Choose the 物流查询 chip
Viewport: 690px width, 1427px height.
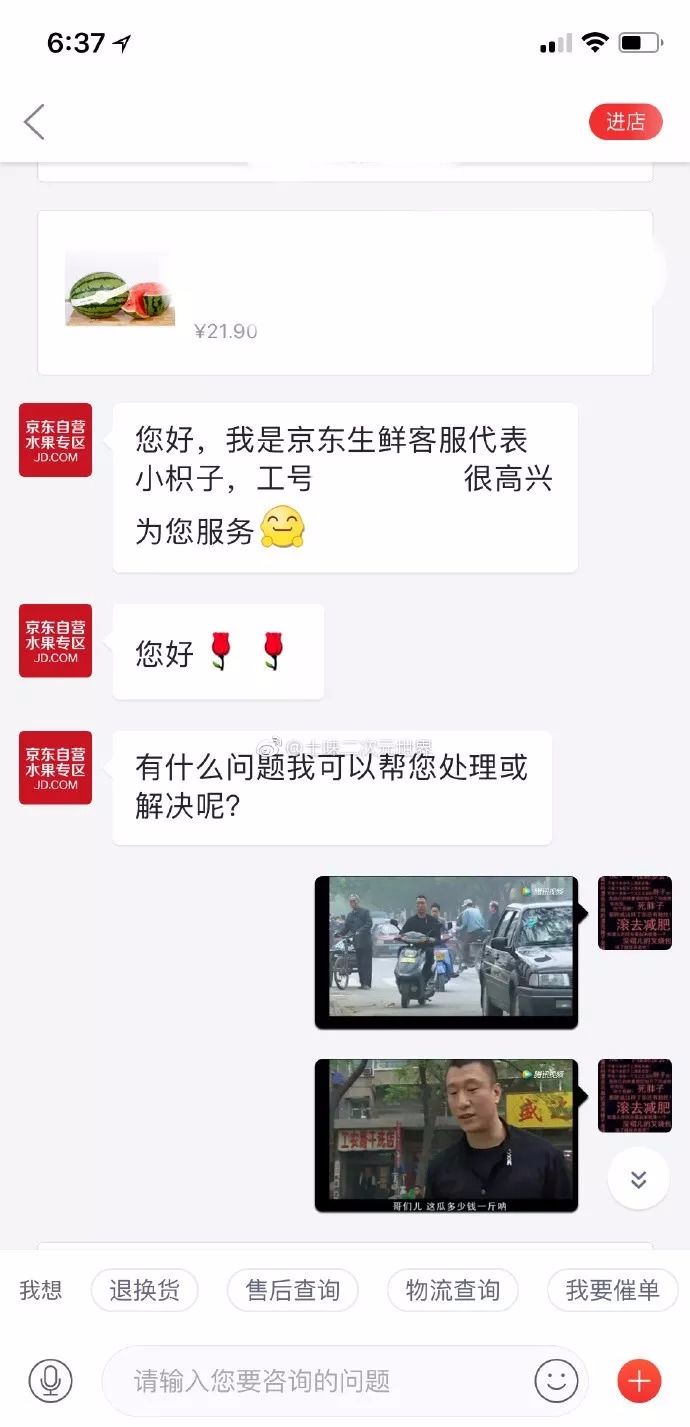[452, 1291]
